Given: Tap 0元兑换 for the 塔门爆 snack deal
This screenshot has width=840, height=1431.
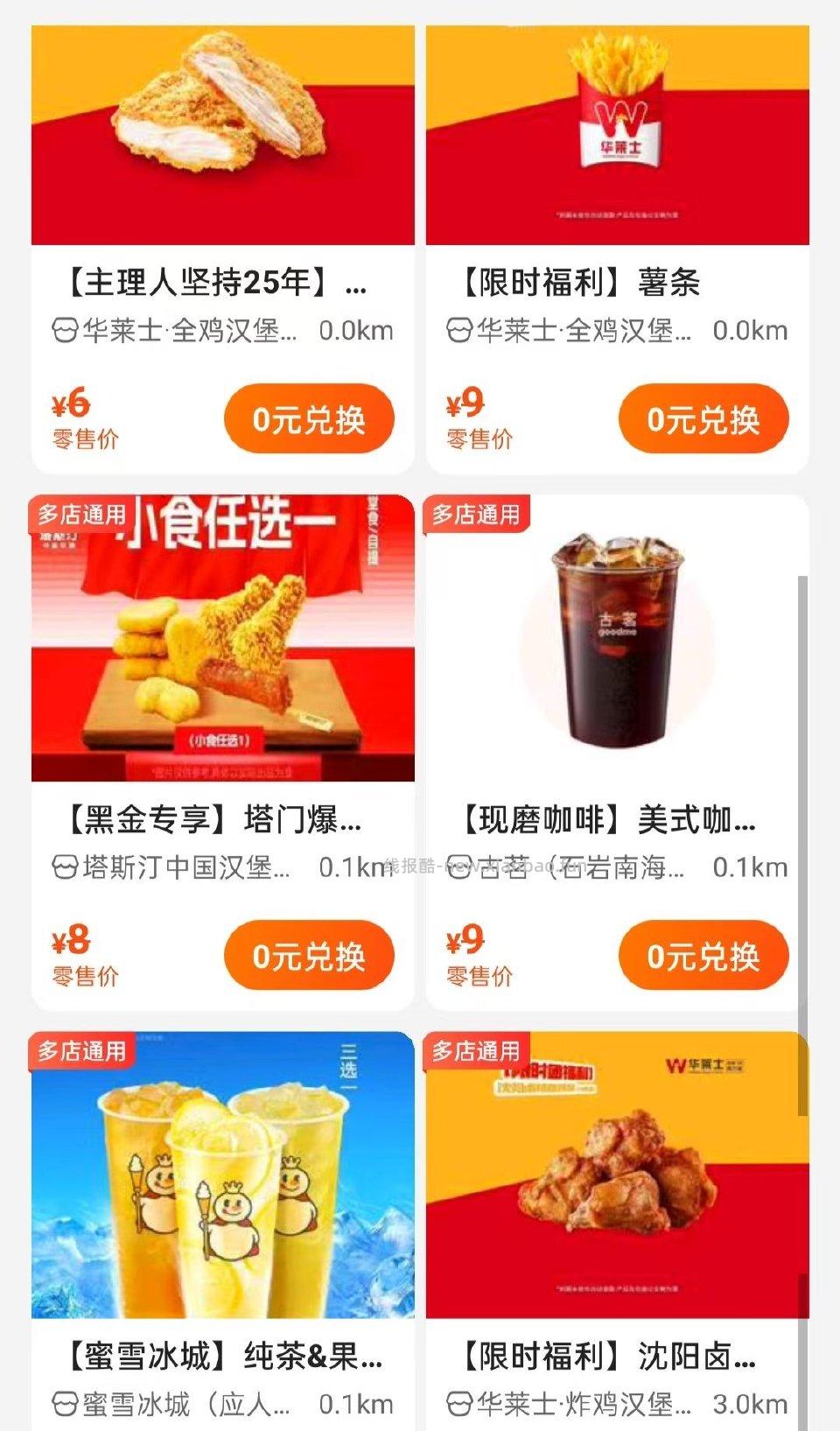Looking at the screenshot, I should click(x=308, y=955).
